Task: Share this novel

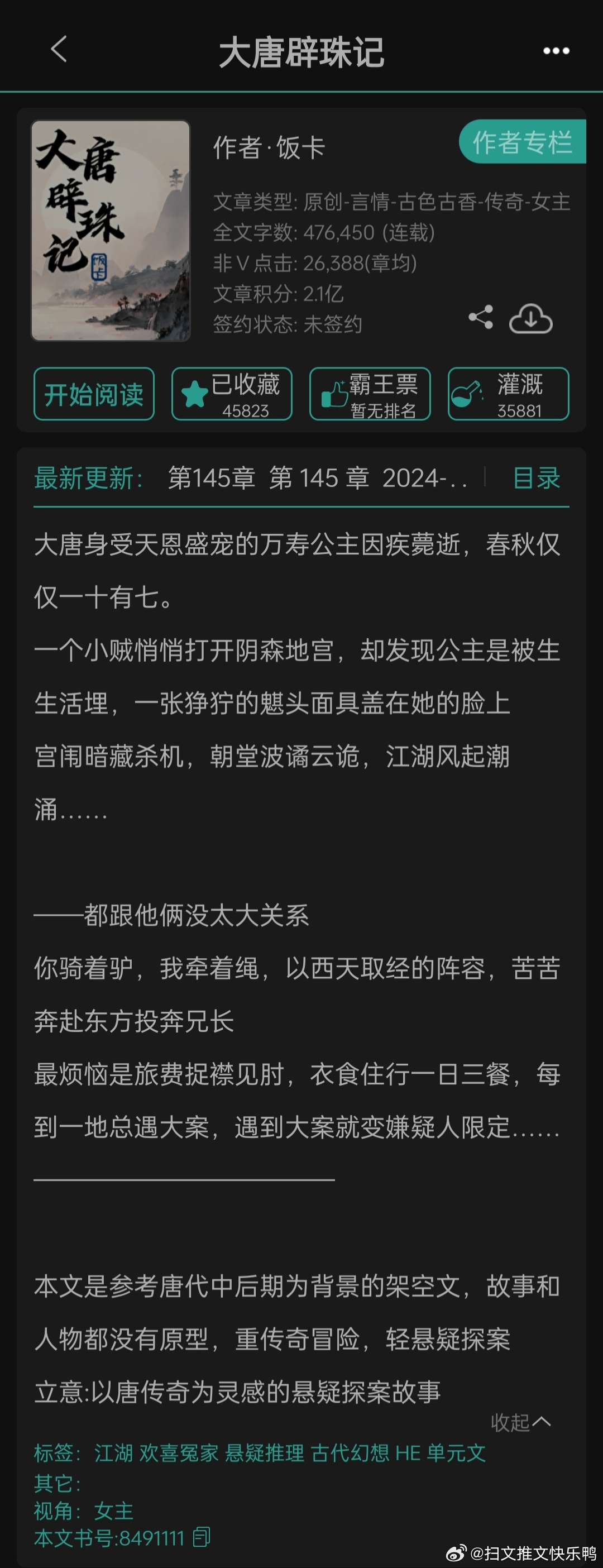Action: 481,317
